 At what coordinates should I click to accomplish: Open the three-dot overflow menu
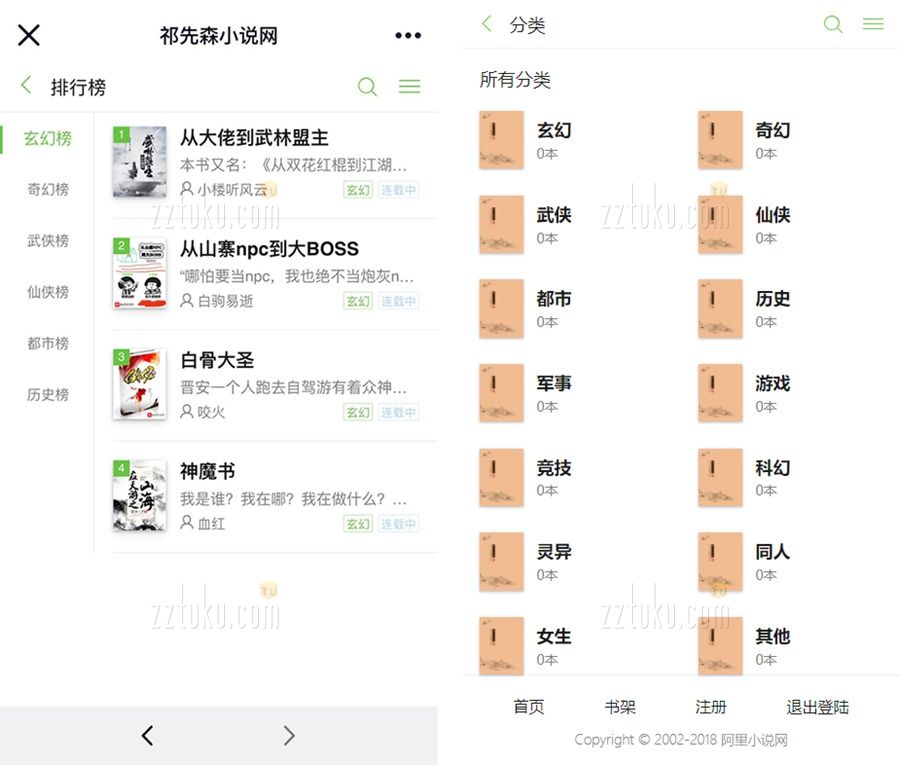click(408, 36)
